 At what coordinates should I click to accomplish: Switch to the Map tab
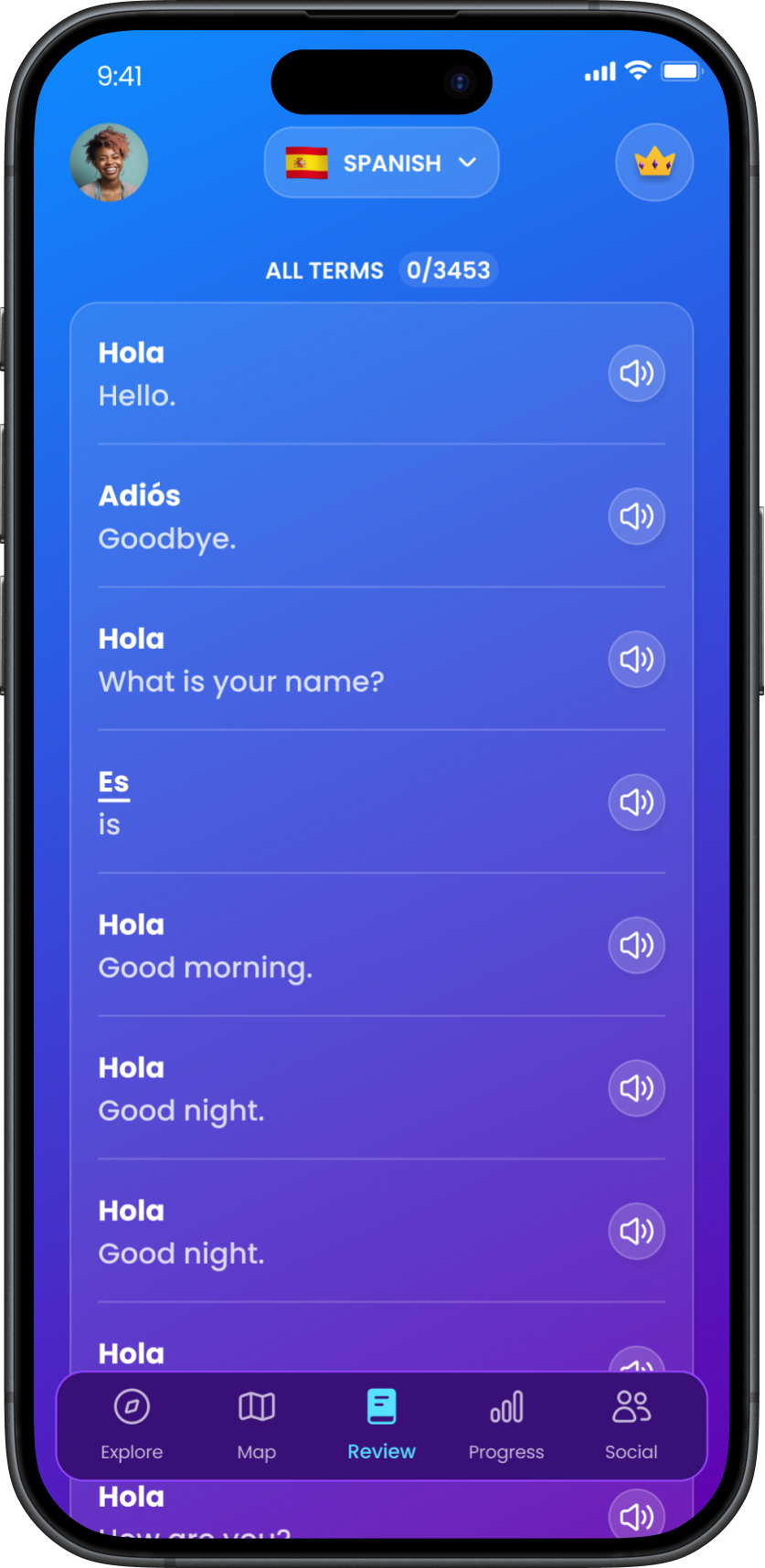[257, 1425]
